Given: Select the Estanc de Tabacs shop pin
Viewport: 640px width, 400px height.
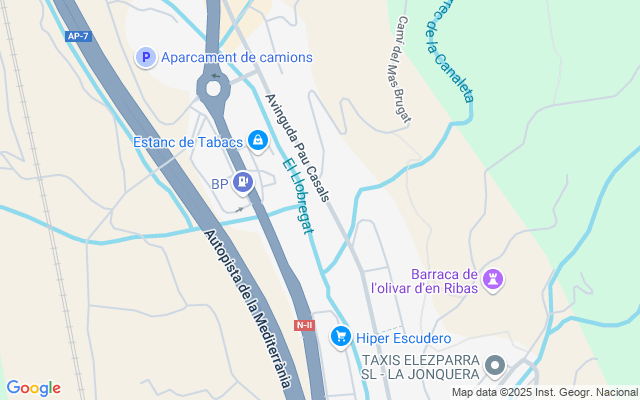Looking at the screenshot, I should coord(257,141).
